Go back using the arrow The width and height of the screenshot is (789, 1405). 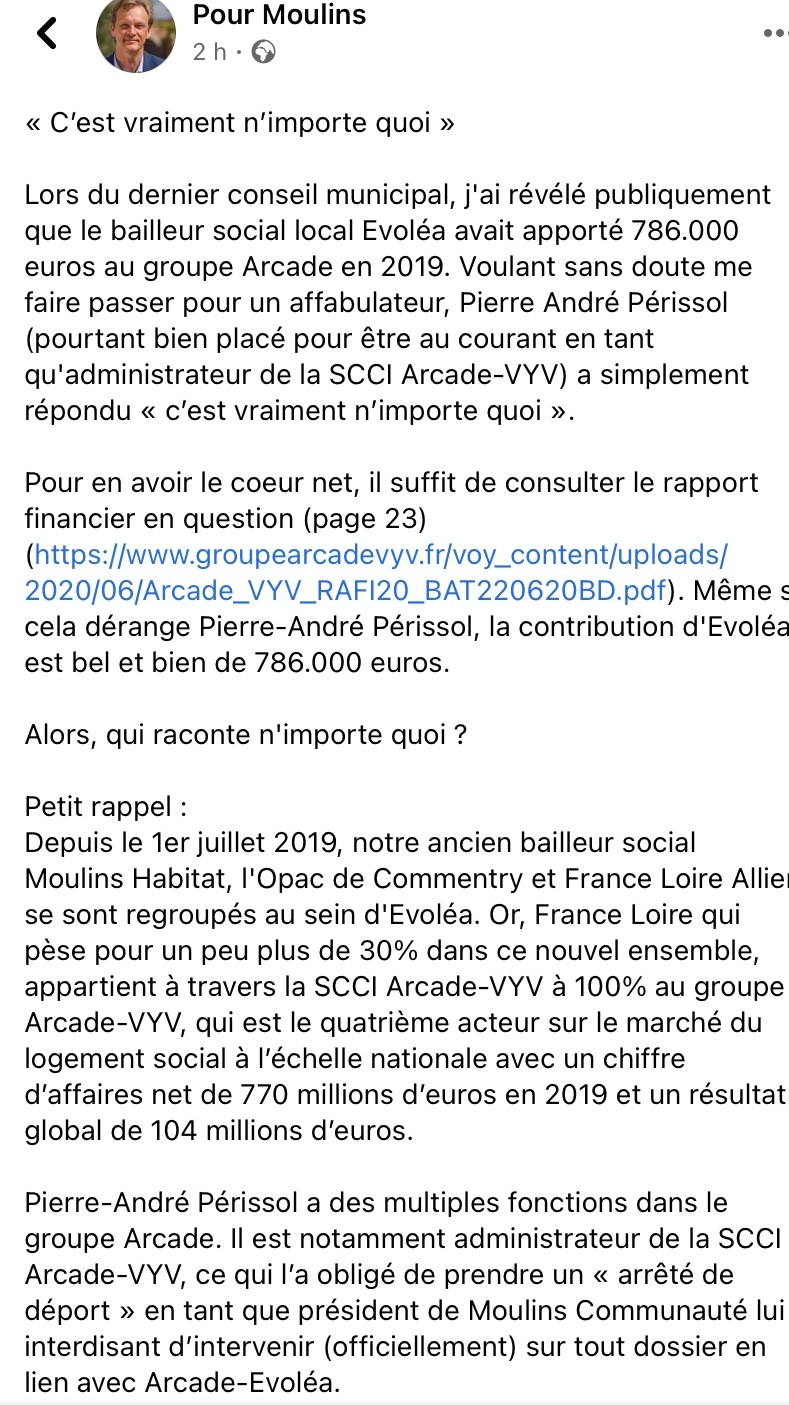click(47, 33)
